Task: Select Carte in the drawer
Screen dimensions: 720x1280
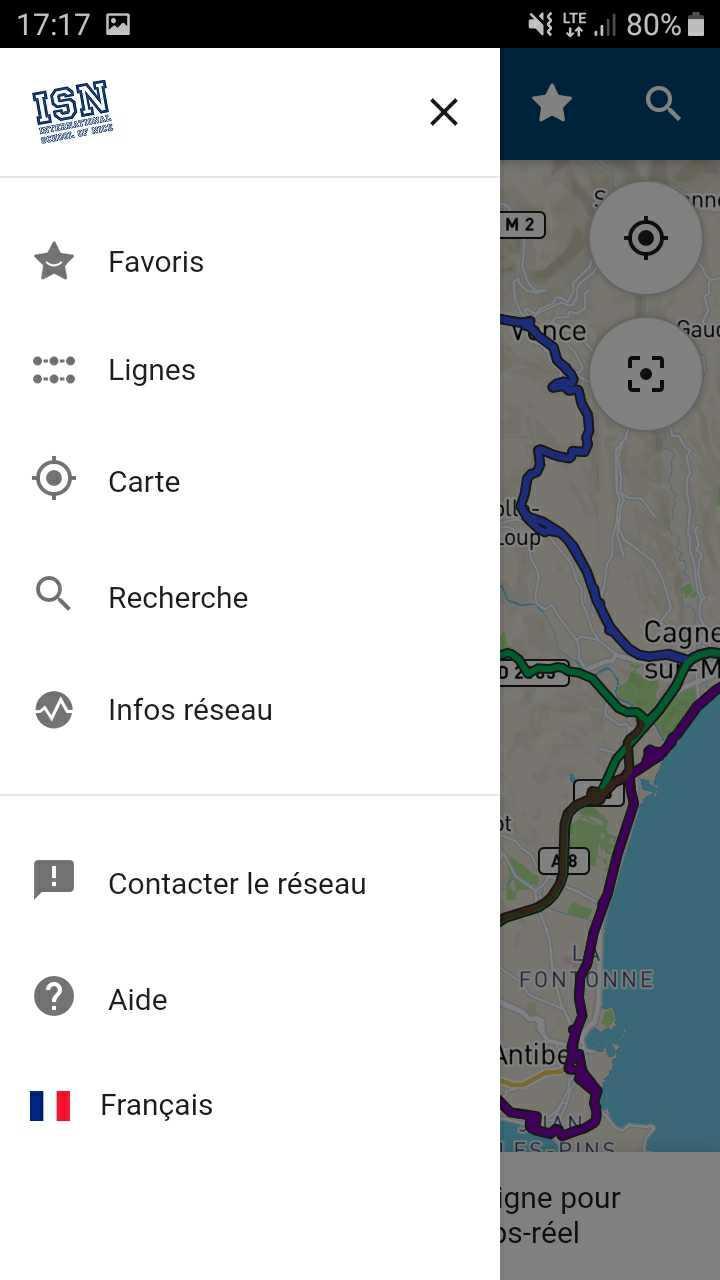Action: [x=143, y=481]
